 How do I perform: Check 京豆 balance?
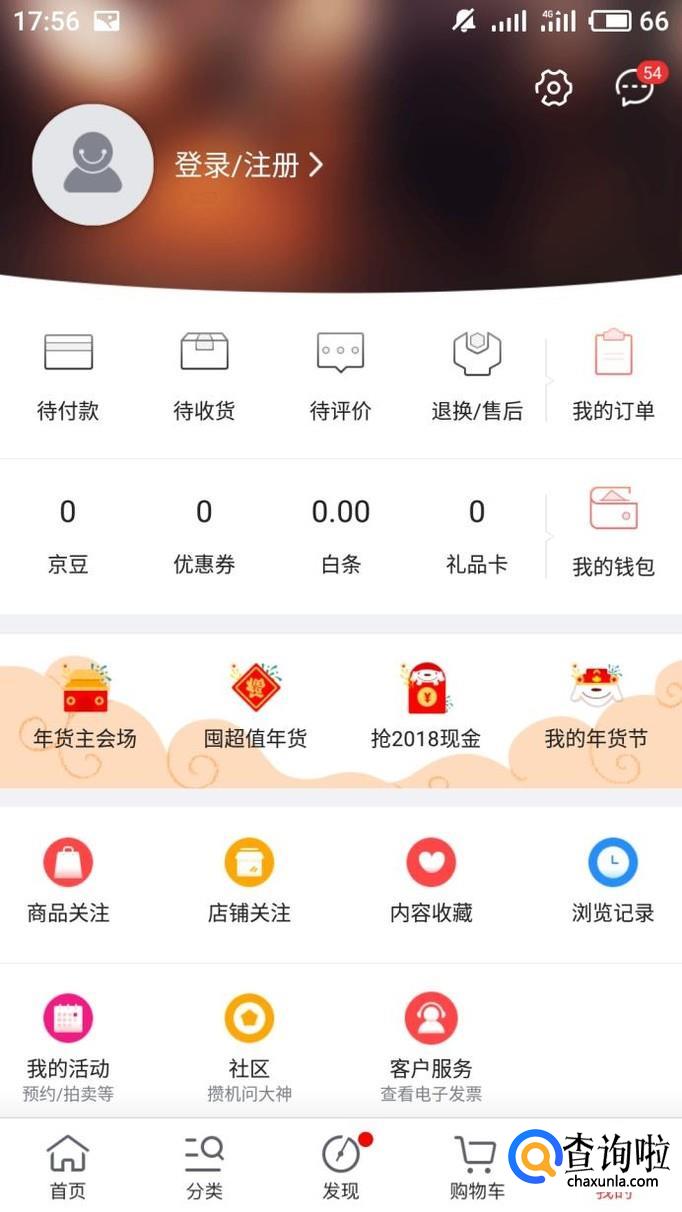coord(68,536)
